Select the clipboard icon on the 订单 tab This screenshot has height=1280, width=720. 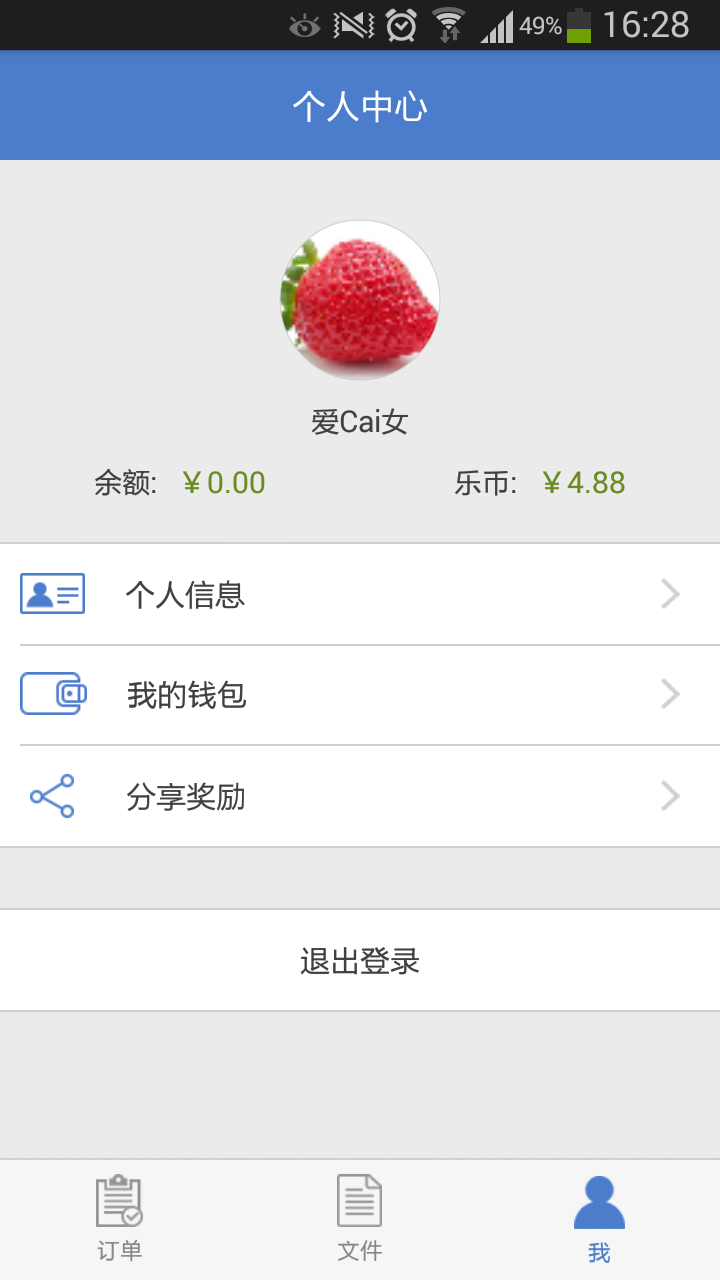(119, 1204)
